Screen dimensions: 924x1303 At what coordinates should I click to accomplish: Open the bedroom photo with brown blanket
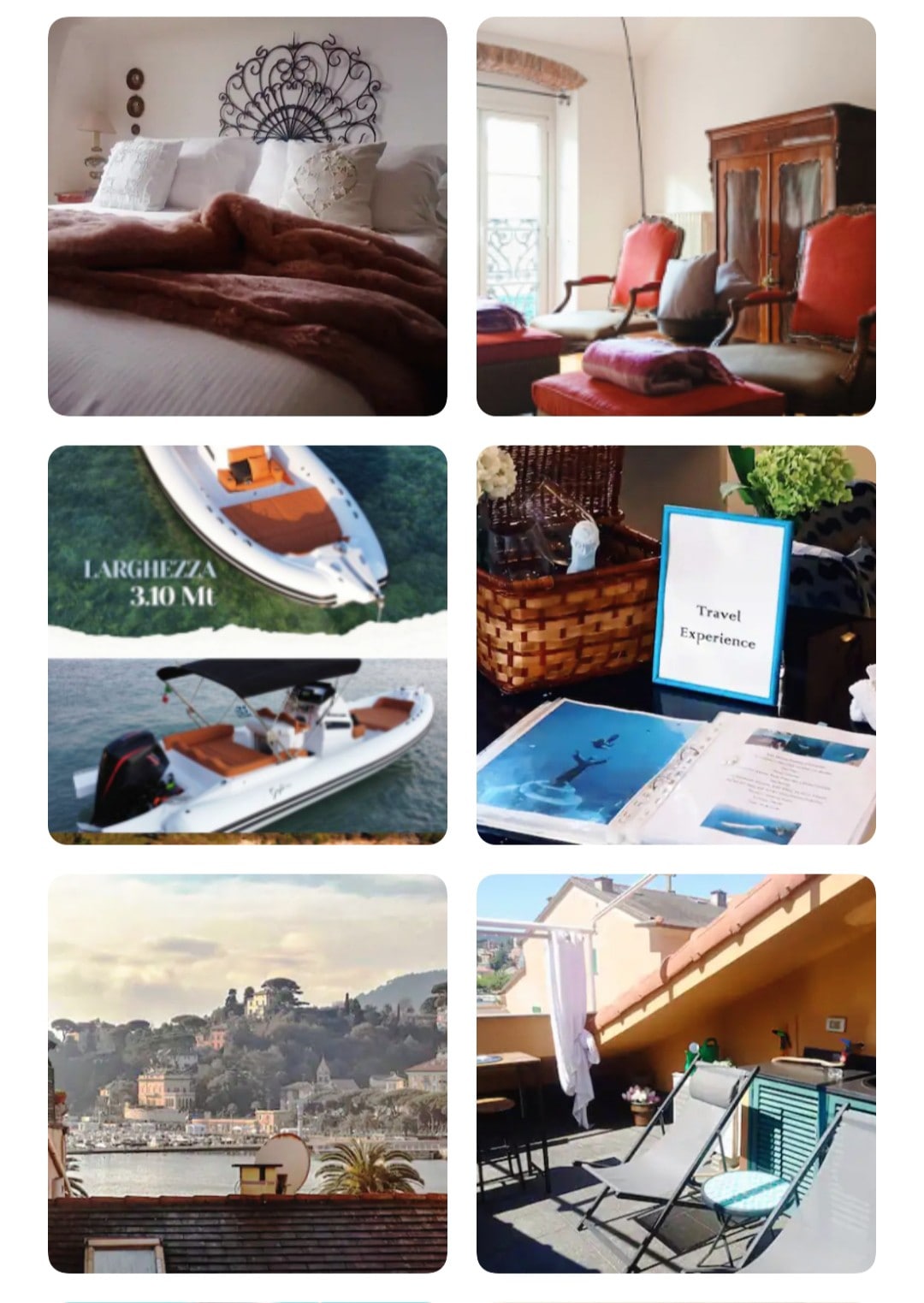click(x=247, y=216)
